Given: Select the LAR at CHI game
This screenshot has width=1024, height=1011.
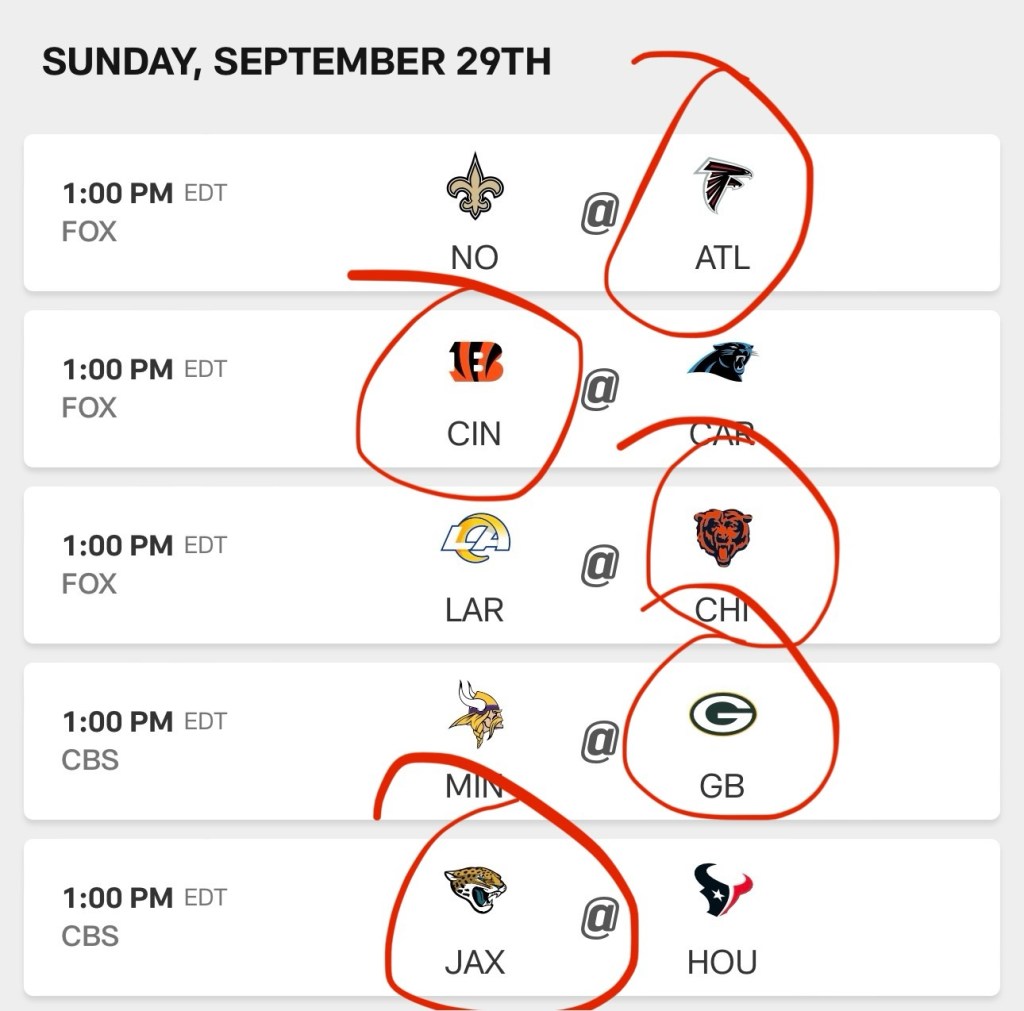Looking at the screenshot, I should coord(511,565).
